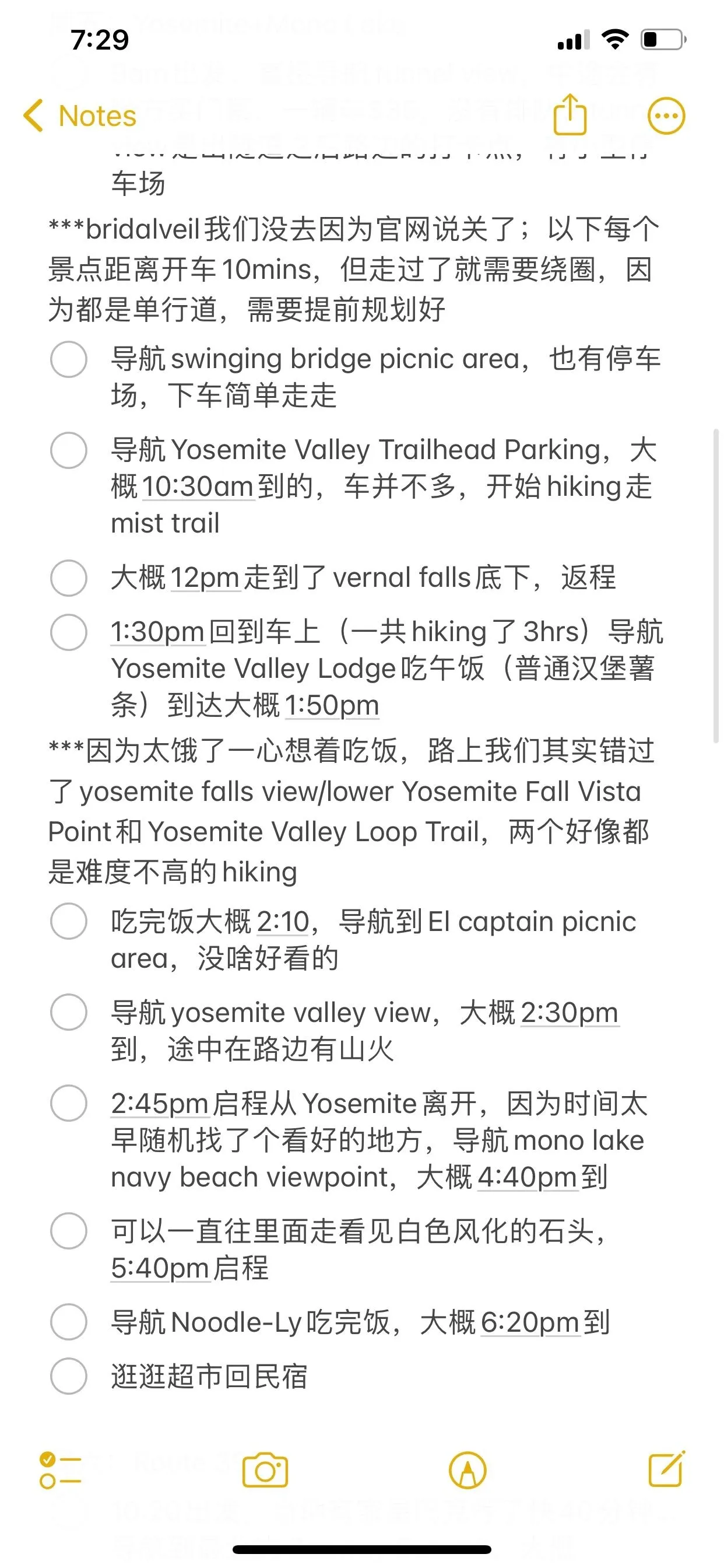Open the 4:40pm detected time link
Image resolution: width=724 pixels, height=1568 pixels.
click(528, 1177)
